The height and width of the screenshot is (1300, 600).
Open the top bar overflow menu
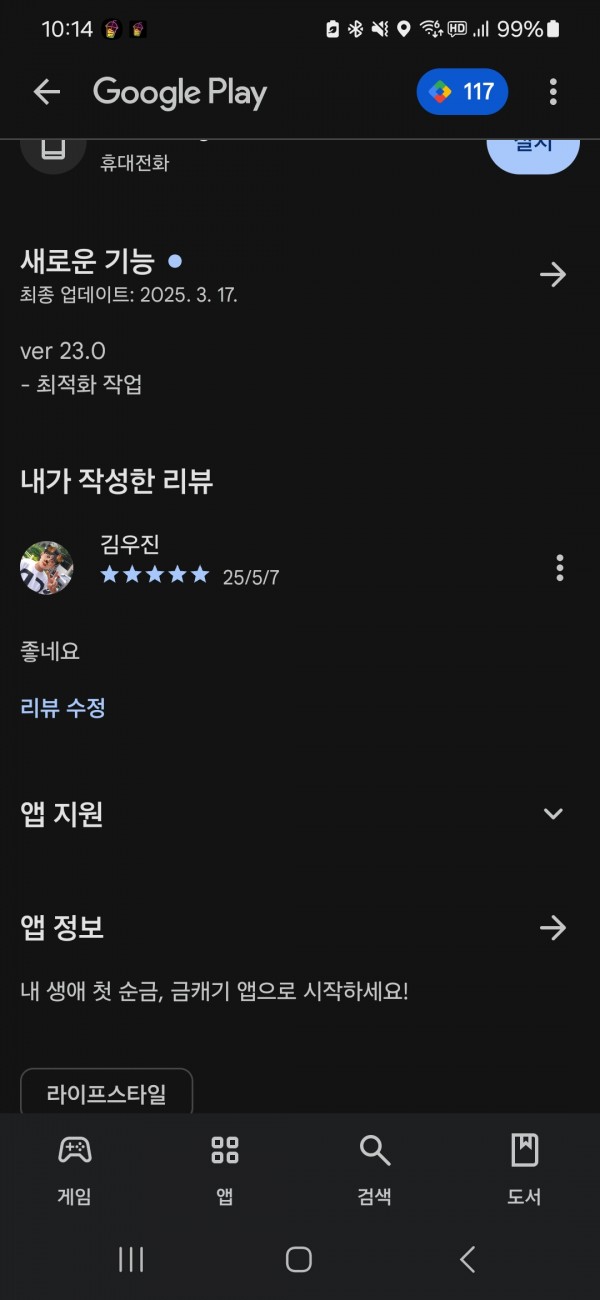point(553,92)
